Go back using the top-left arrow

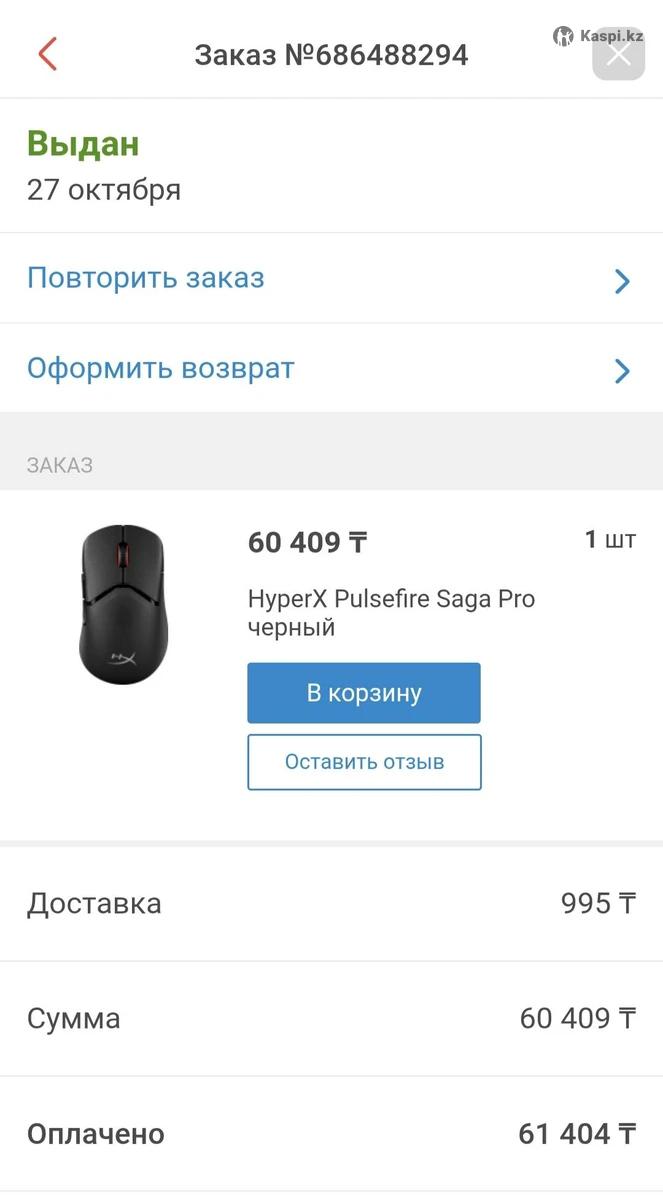[47, 54]
